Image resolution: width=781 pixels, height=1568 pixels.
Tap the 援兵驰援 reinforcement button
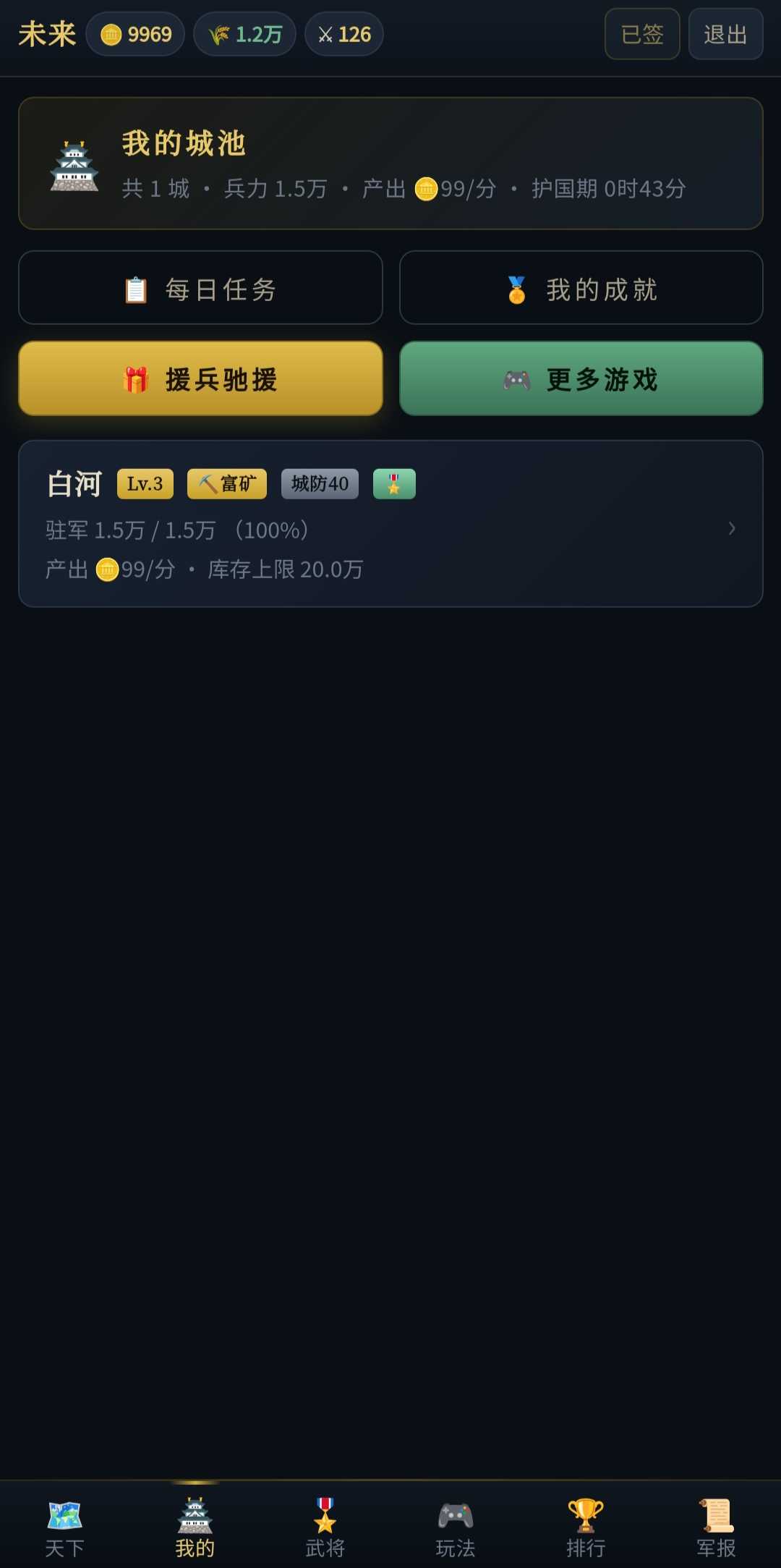coord(200,378)
